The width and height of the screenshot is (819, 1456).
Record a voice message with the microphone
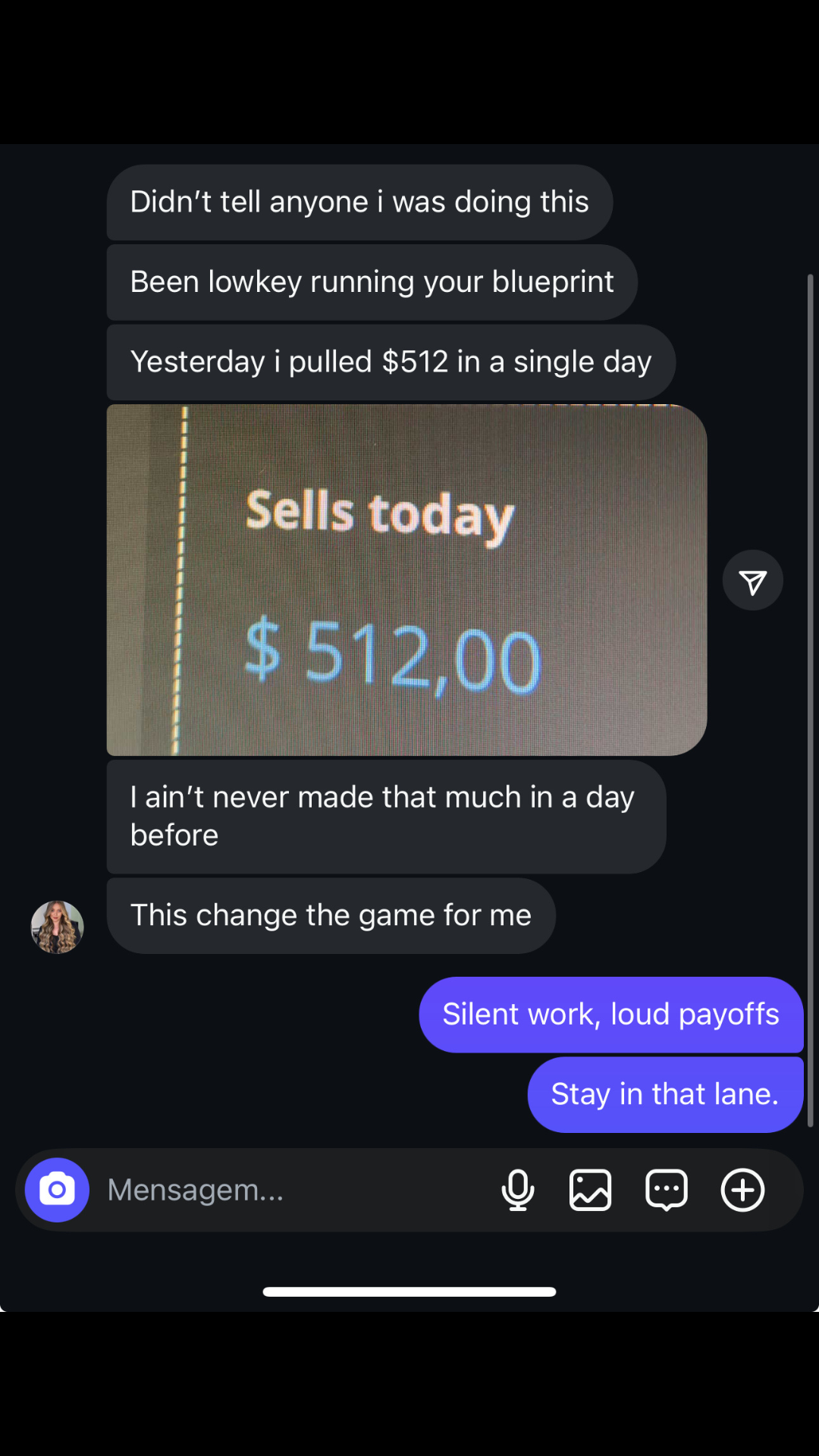coord(518,1190)
